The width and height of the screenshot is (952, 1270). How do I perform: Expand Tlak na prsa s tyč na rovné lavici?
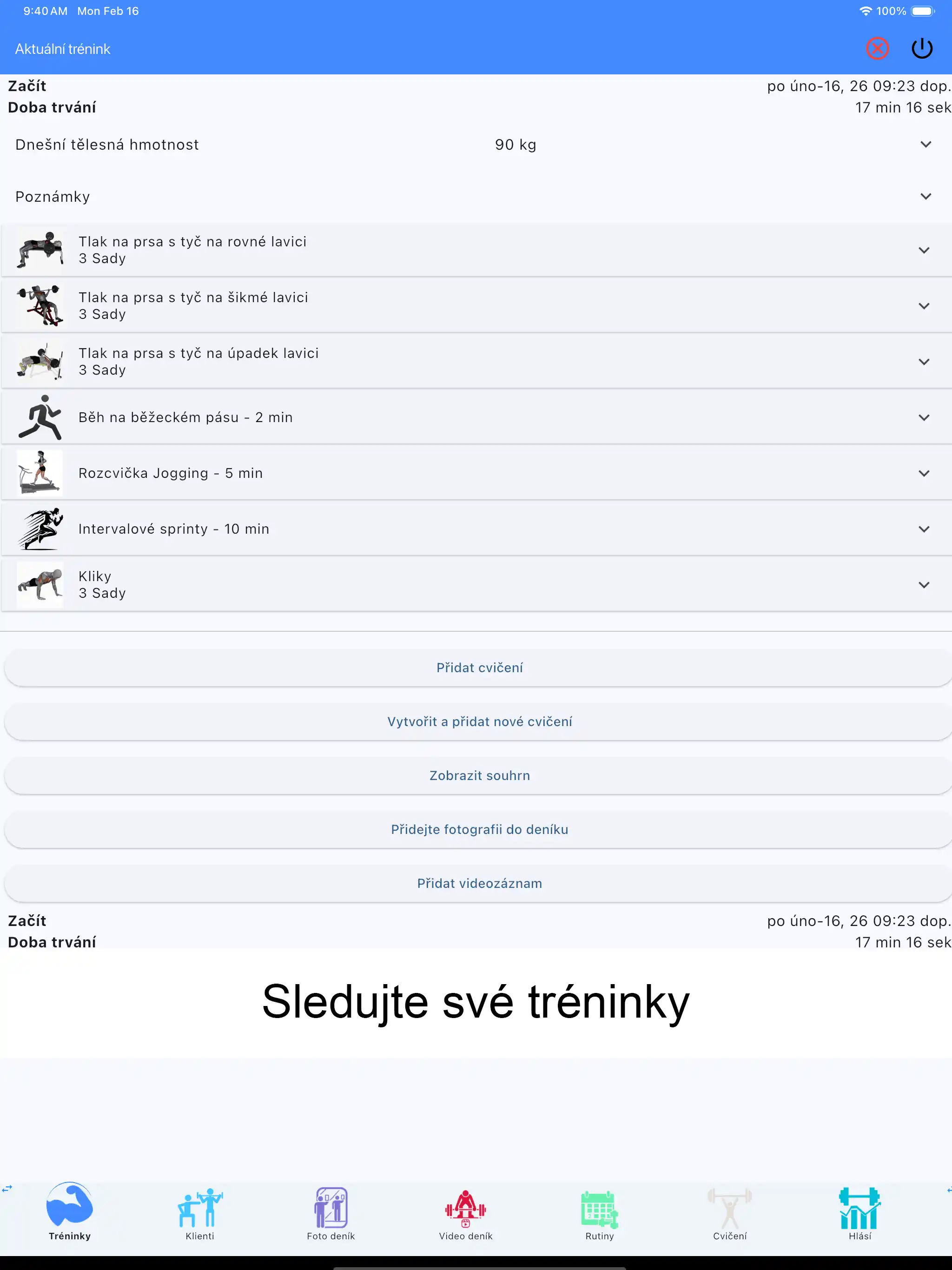[x=925, y=250]
